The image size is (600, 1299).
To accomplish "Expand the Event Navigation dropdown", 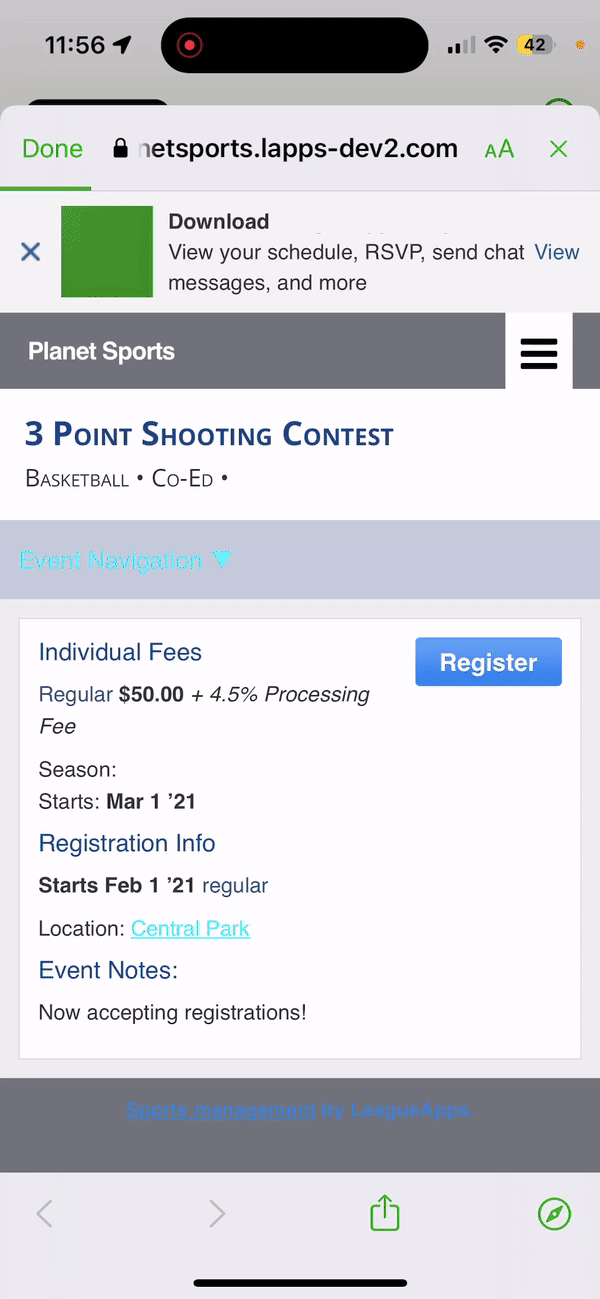I will point(125,560).
